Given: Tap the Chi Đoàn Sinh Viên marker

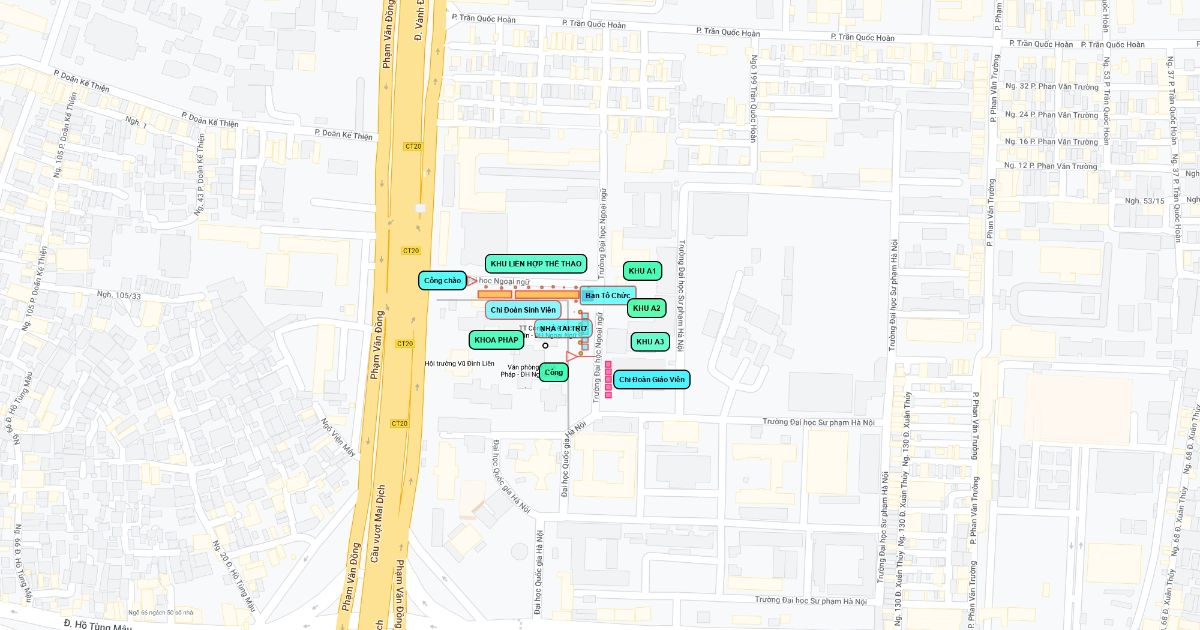Looking at the screenshot, I should (x=522, y=310).
